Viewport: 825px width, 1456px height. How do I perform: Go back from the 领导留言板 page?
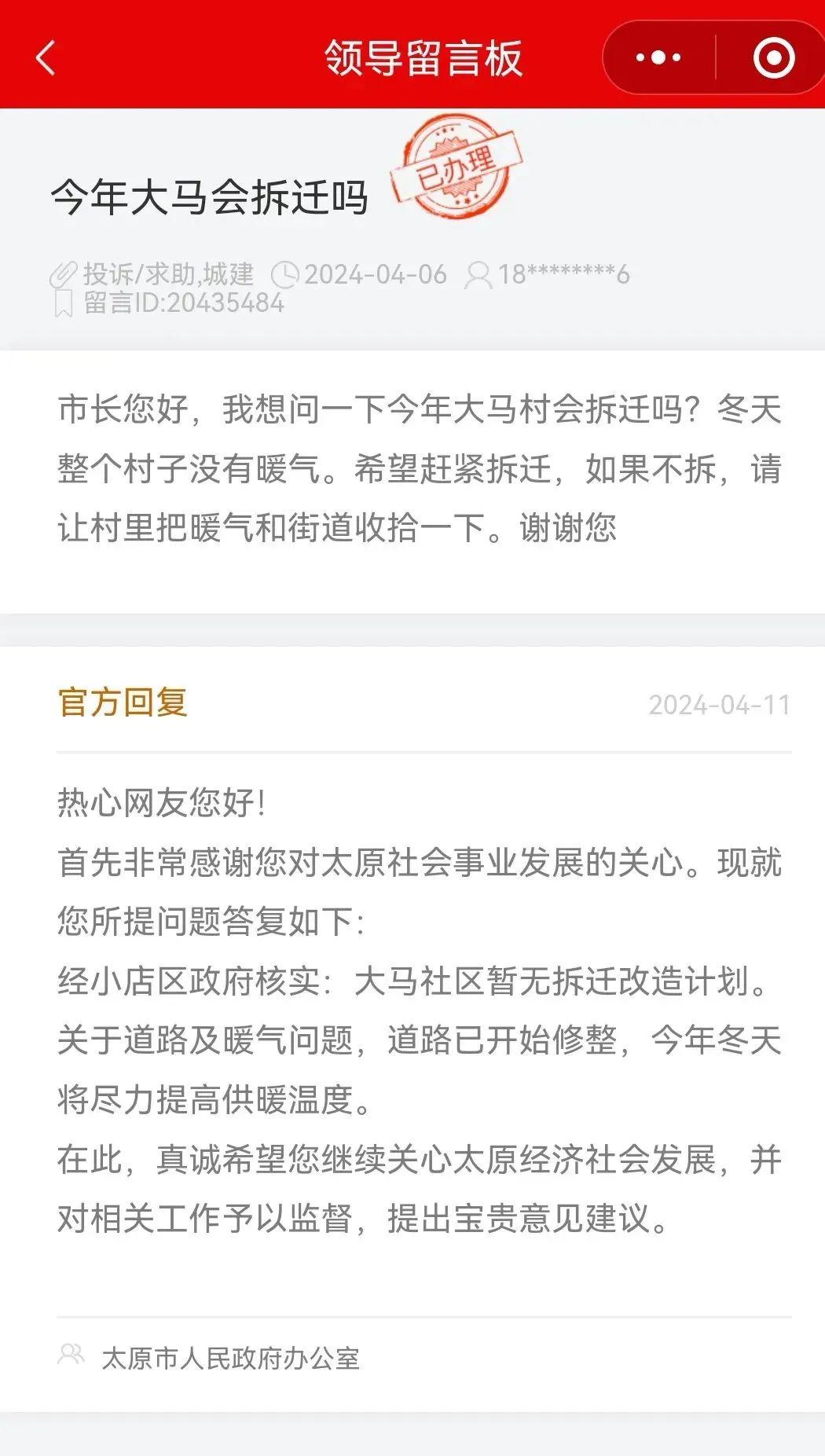46,58
